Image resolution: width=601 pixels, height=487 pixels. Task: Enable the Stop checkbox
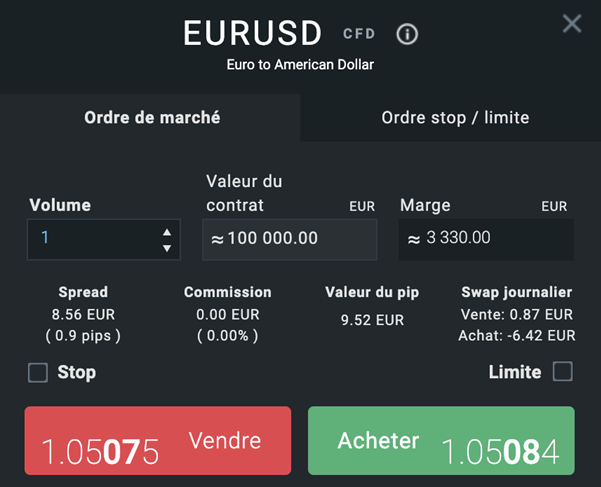(x=38, y=373)
